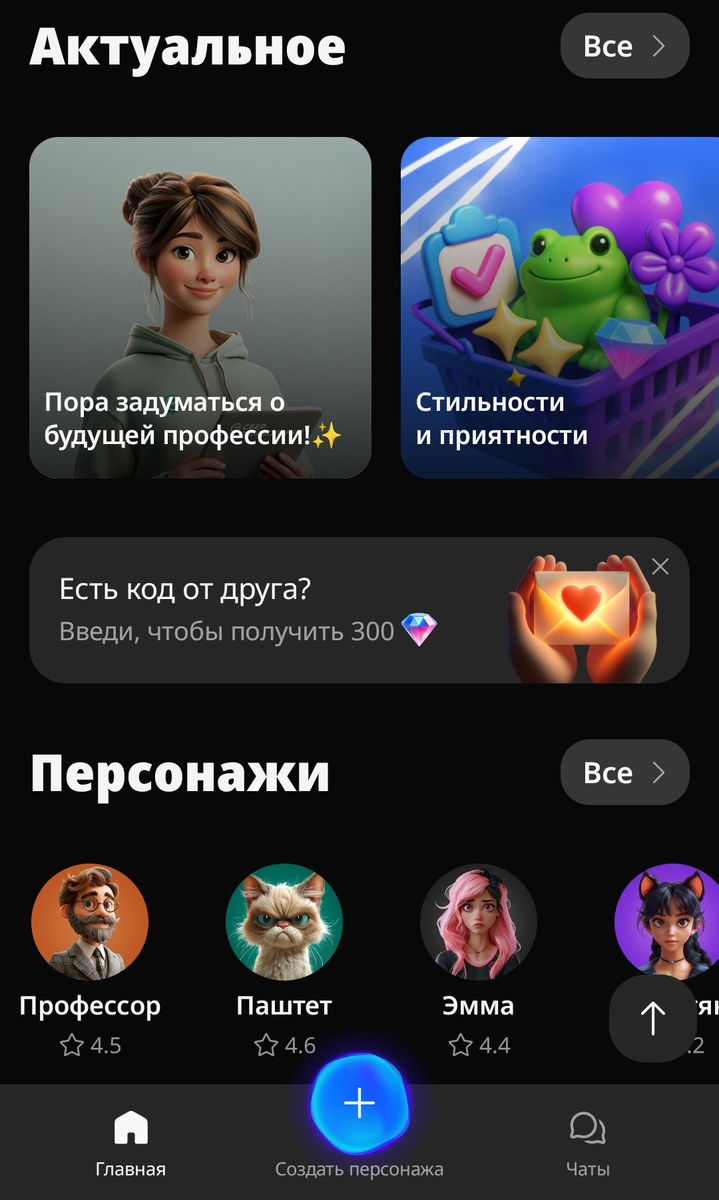Select the Паштет cat character
The height and width of the screenshot is (1200, 719).
284,922
